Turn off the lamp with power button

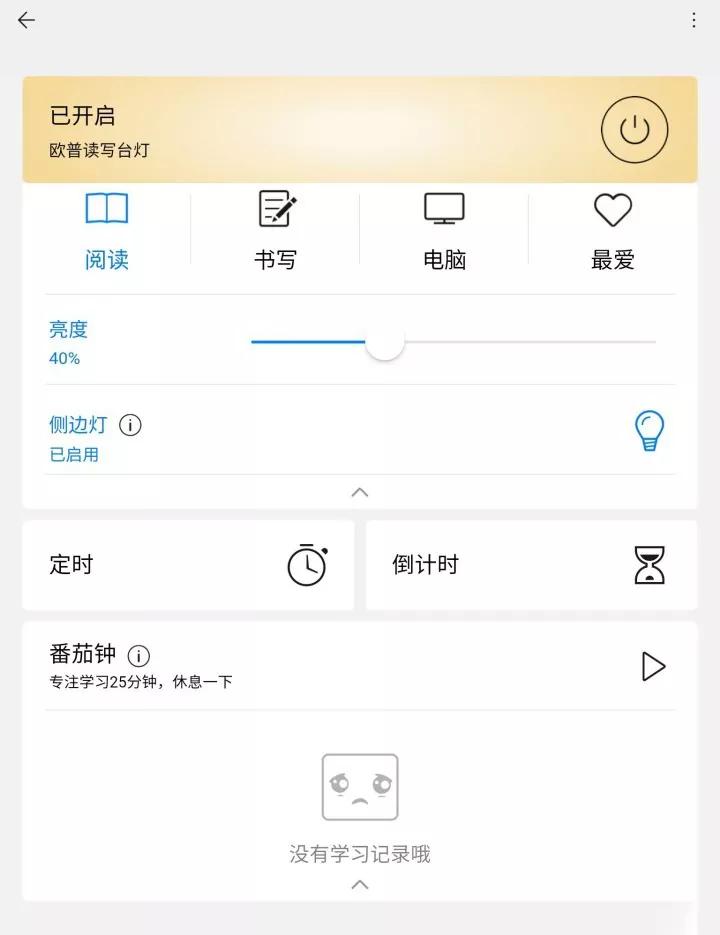point(634,130)
